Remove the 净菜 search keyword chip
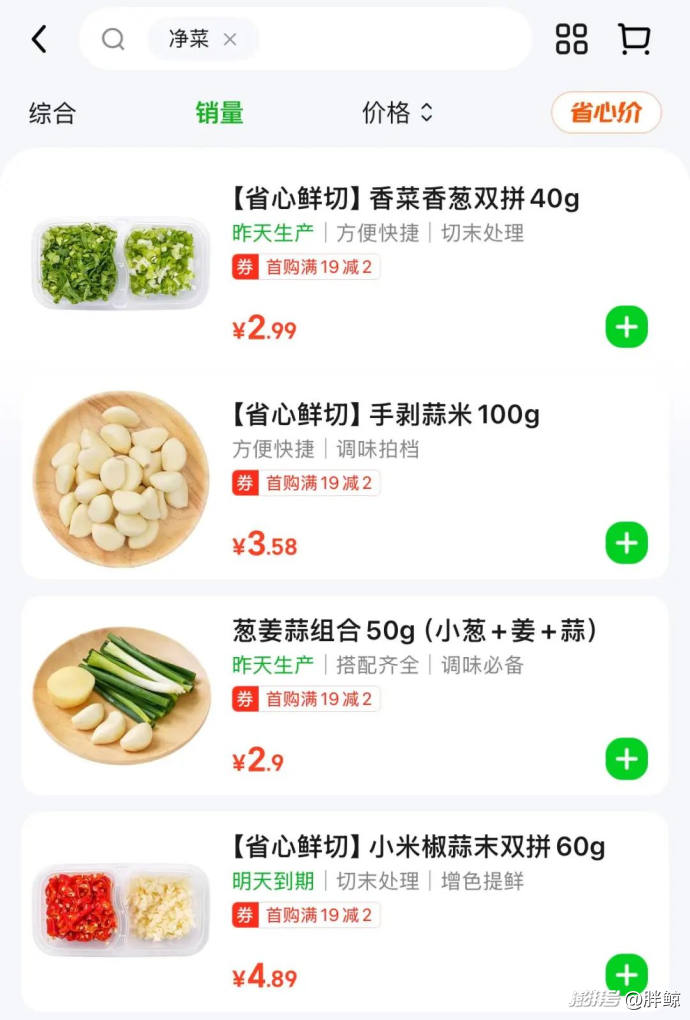690x1020 pixels. coord(230,39)
